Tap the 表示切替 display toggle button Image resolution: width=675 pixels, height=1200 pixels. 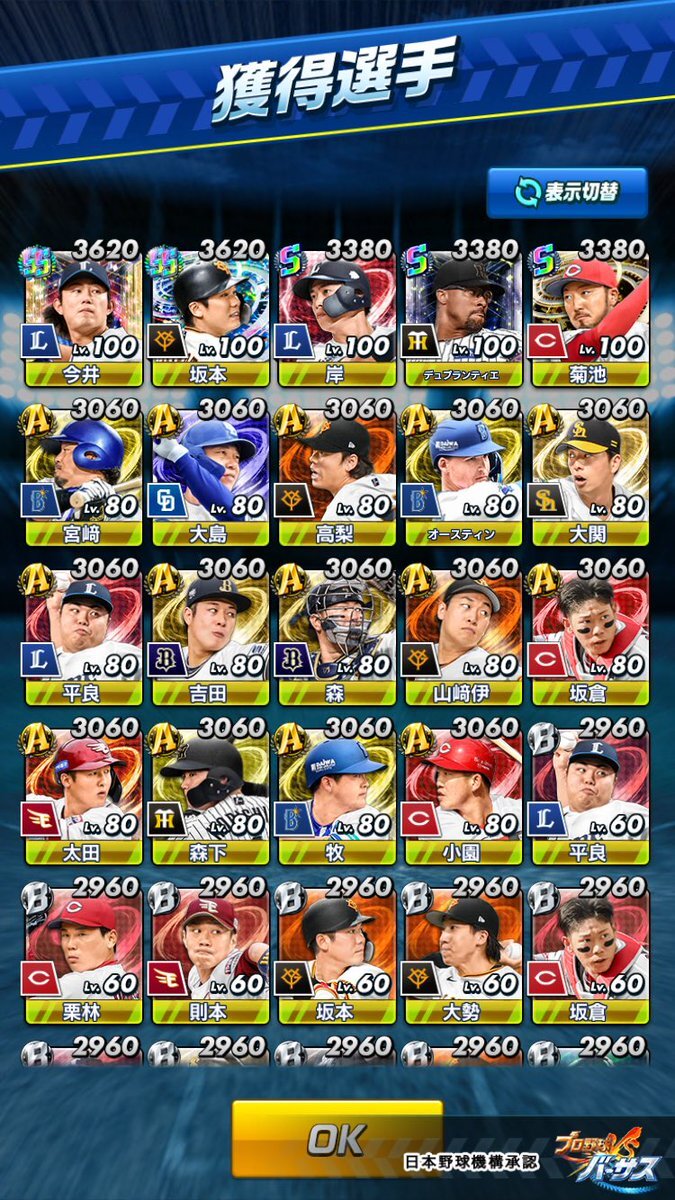(x=567, y=192)
